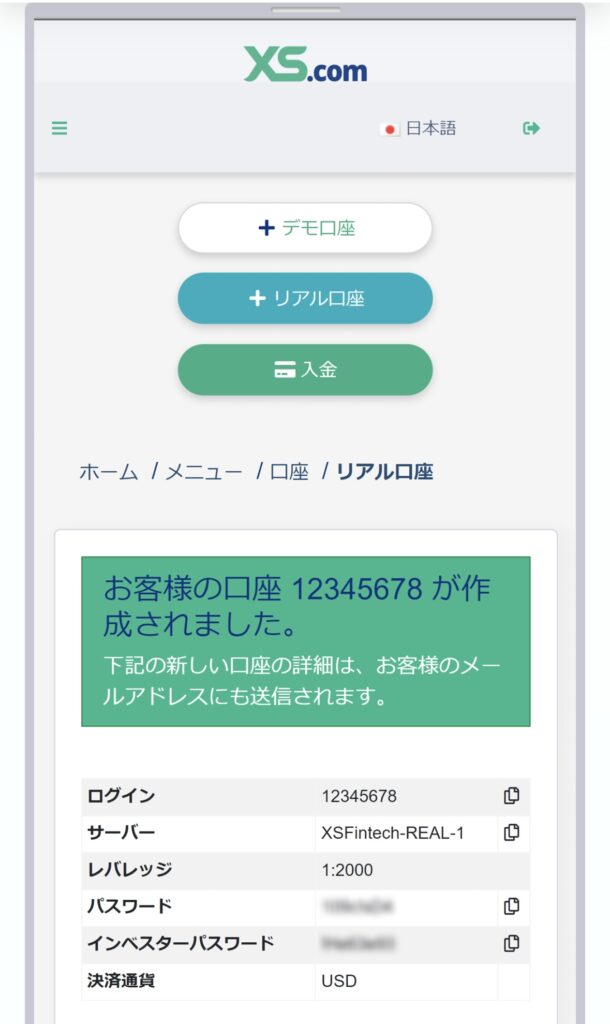Screen dimensions: 610x1024
Task: Copy the インベスターパスワード value
Action: 512,943
